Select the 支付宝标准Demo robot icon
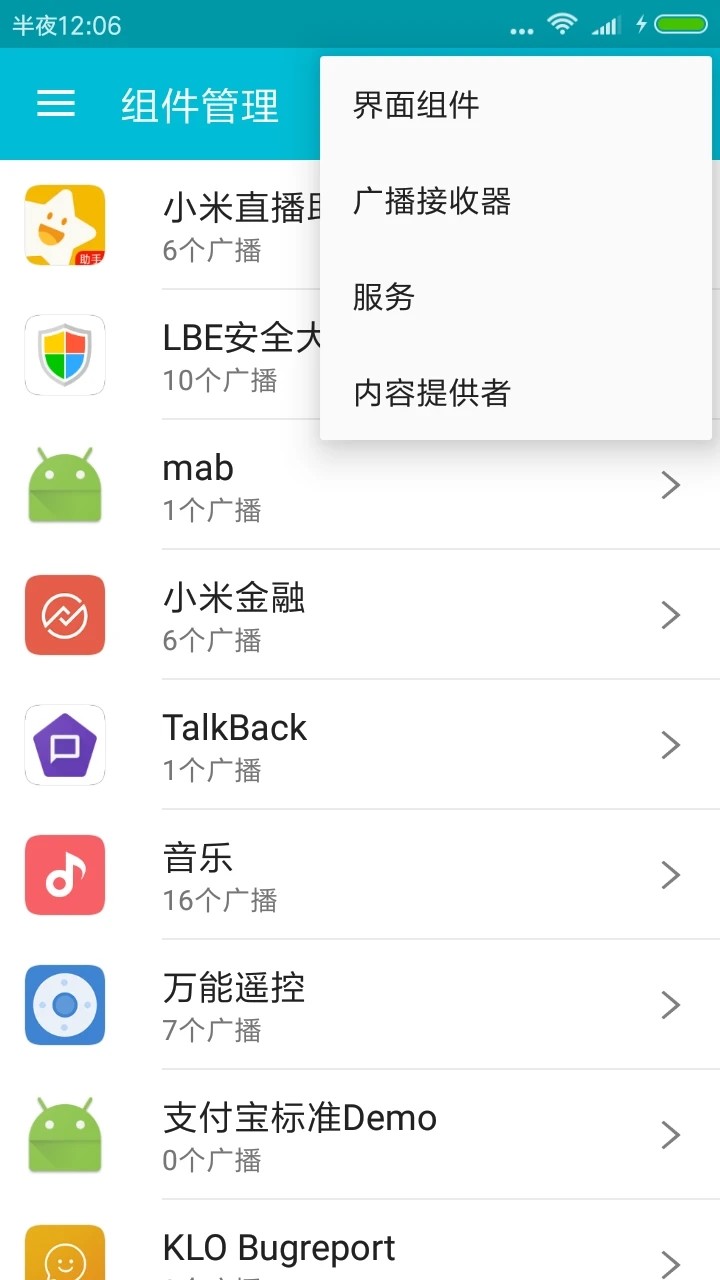This screenshot has width=720, height=1280. coord(64,1135)
